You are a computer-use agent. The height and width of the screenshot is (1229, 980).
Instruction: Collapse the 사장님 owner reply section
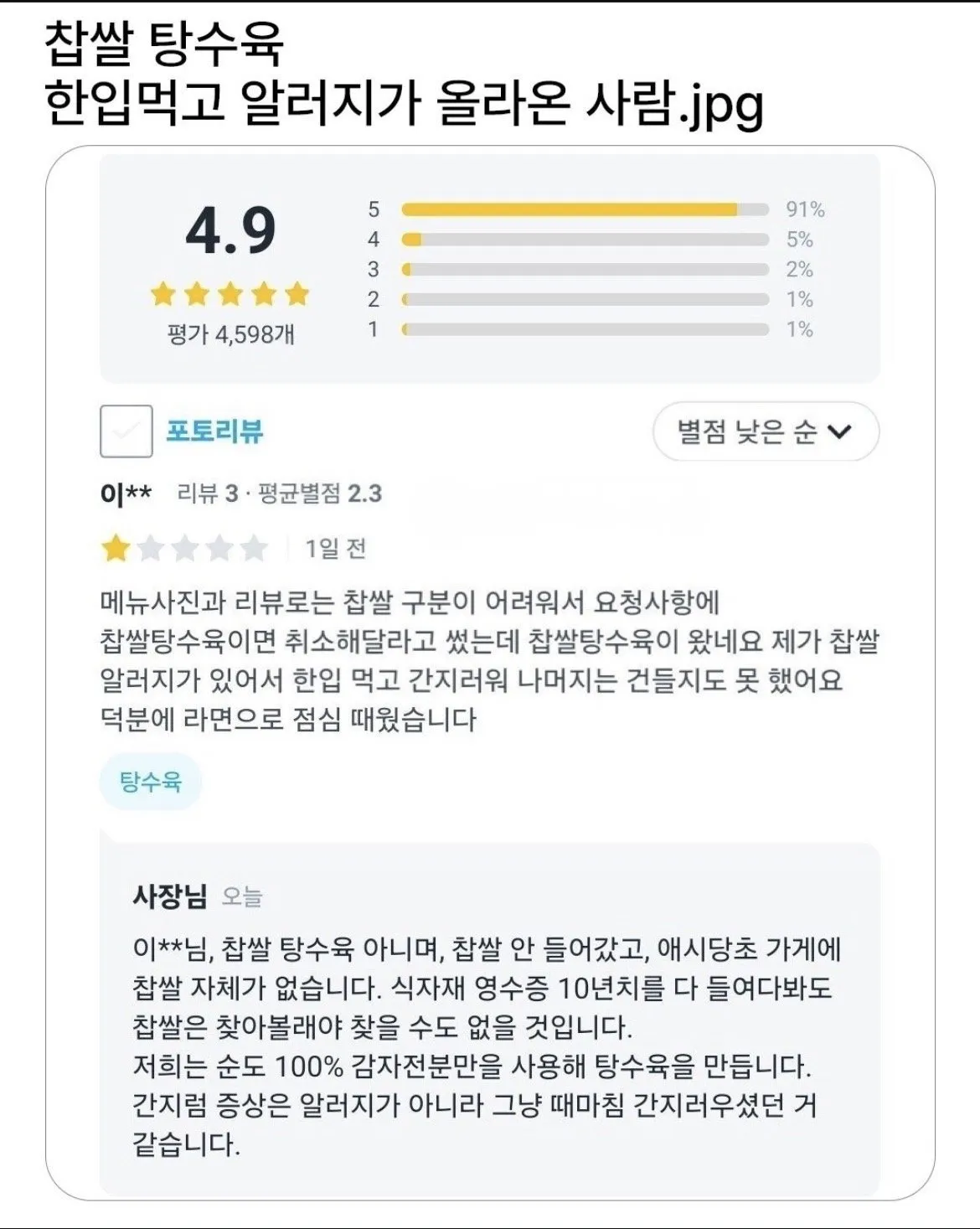tap(168, 896)
